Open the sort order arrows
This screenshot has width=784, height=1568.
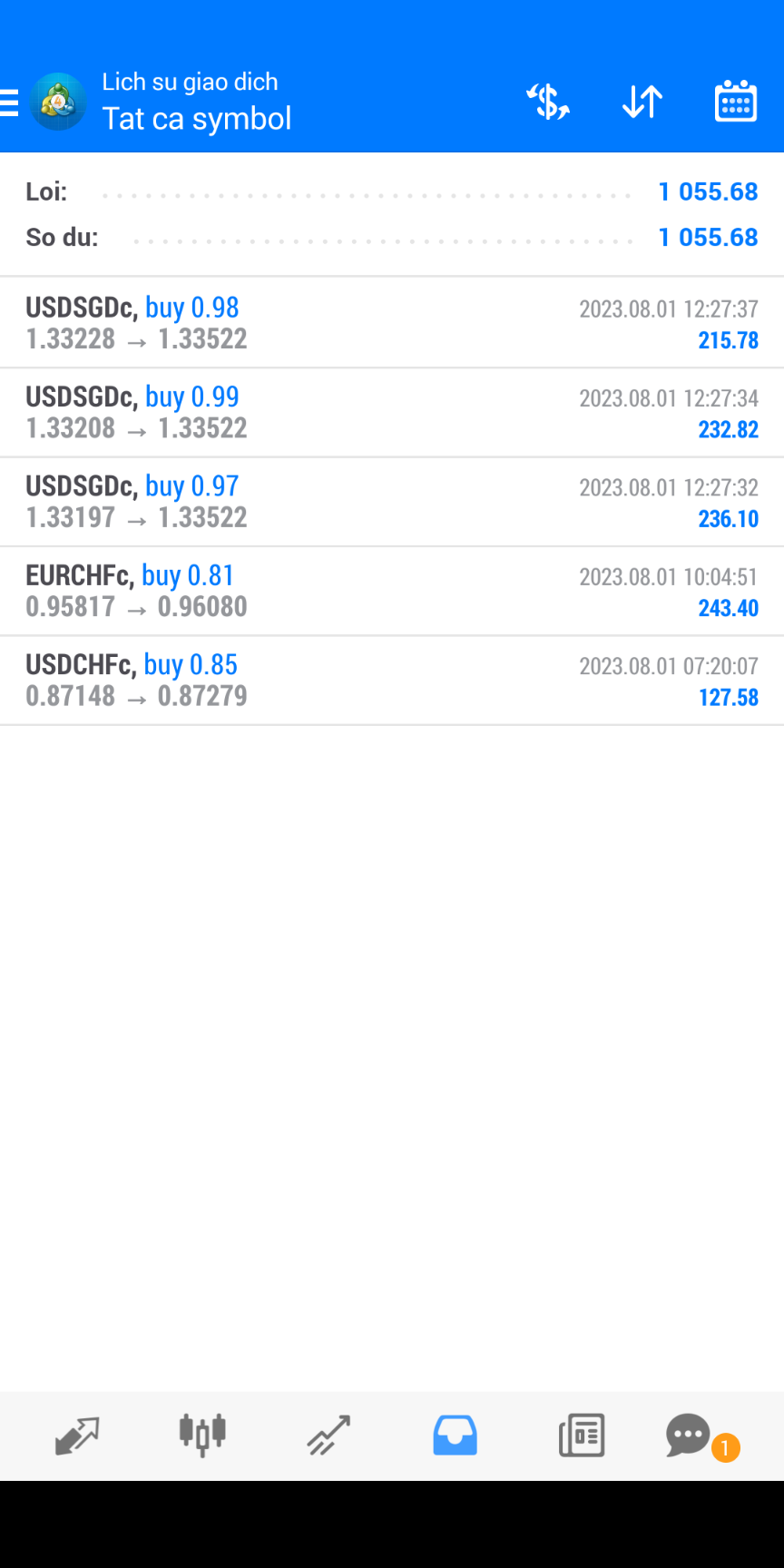tap(642, 102)
